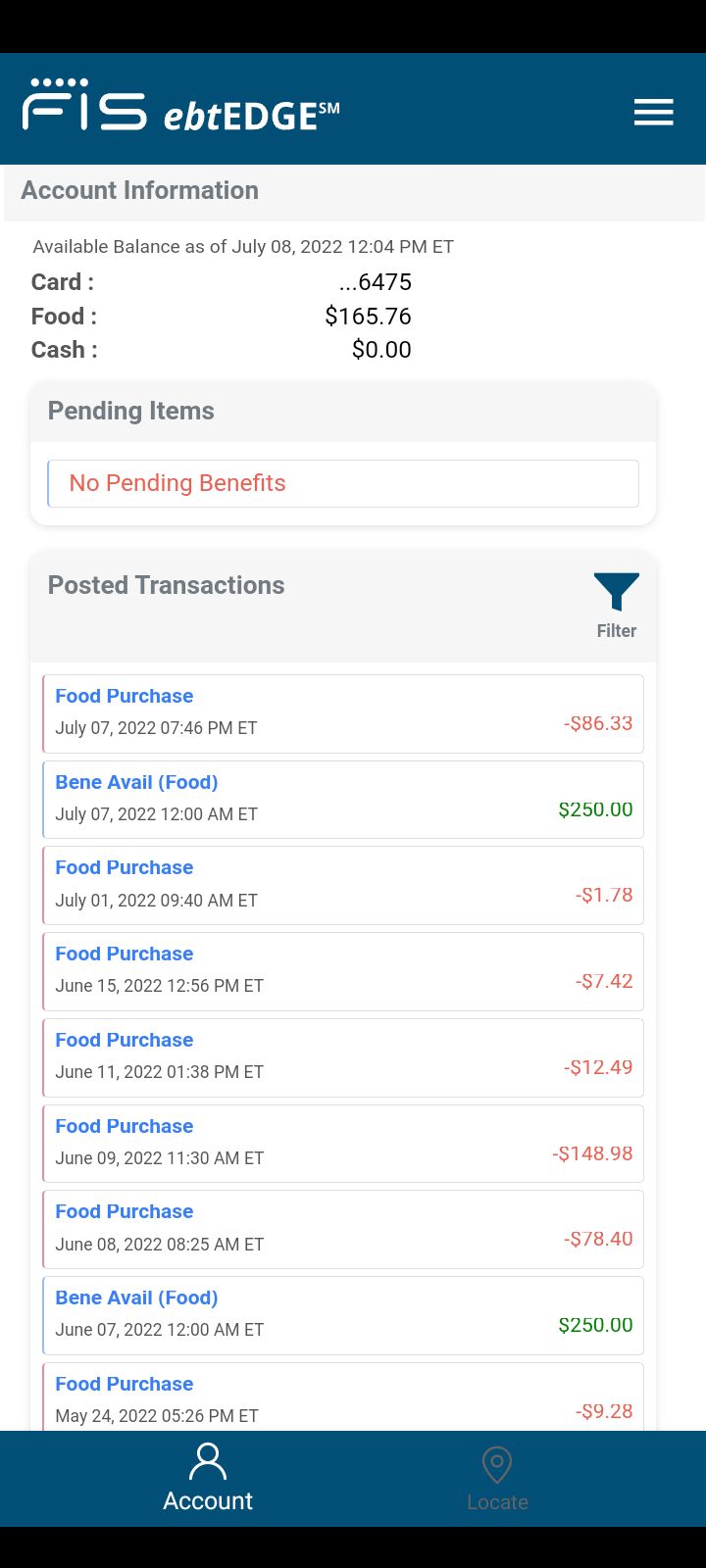Image resolution: width=706 pixels, height=1568 pixels.
Task: View the May 24 Food Purchase
Action: (343, 1397)
